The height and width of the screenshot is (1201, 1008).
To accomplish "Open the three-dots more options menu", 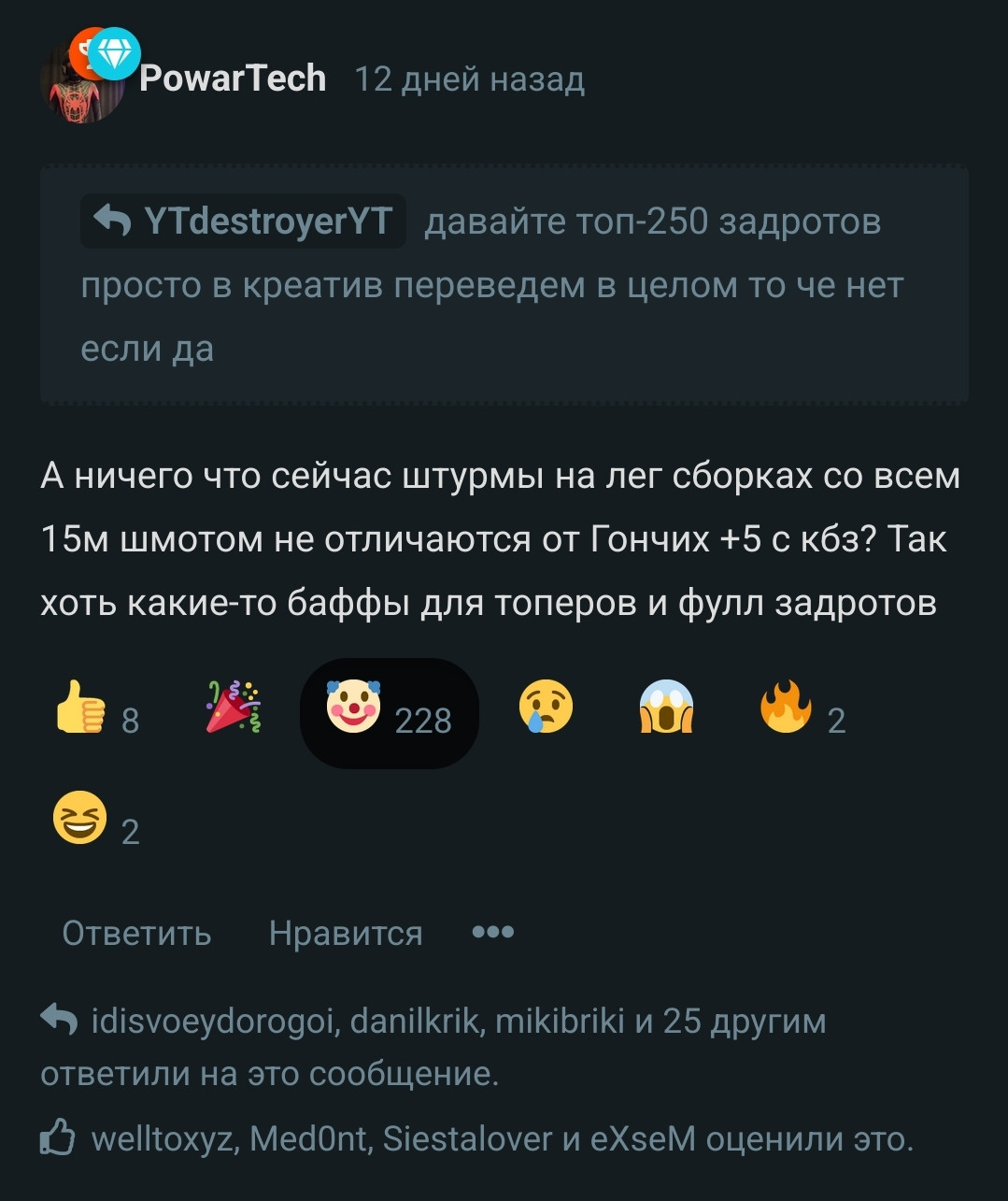I will tap(493, 932).
